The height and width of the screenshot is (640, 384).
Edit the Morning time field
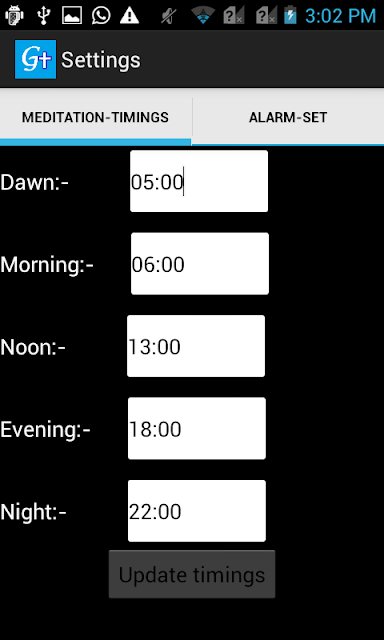point(200,264)
